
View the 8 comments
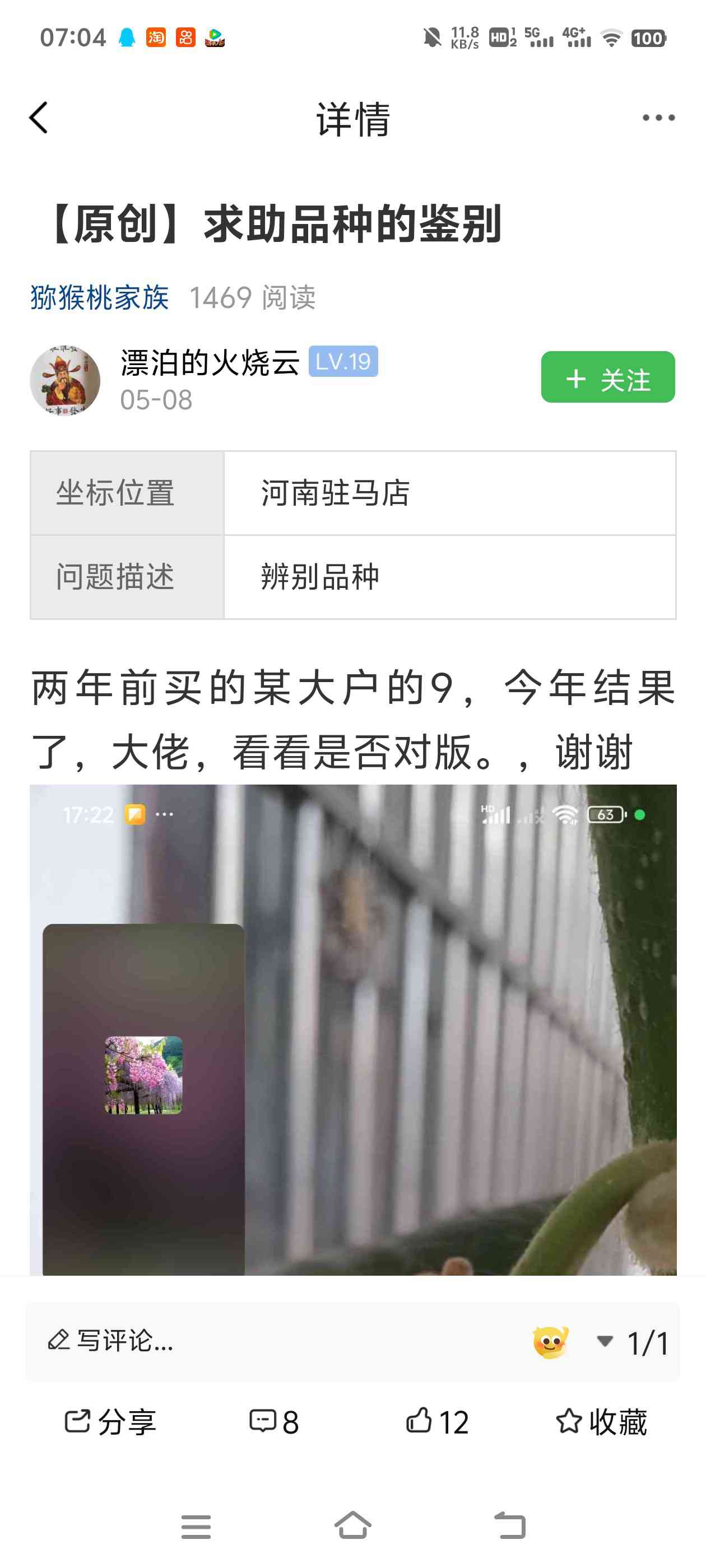(x=274, y=1422)
